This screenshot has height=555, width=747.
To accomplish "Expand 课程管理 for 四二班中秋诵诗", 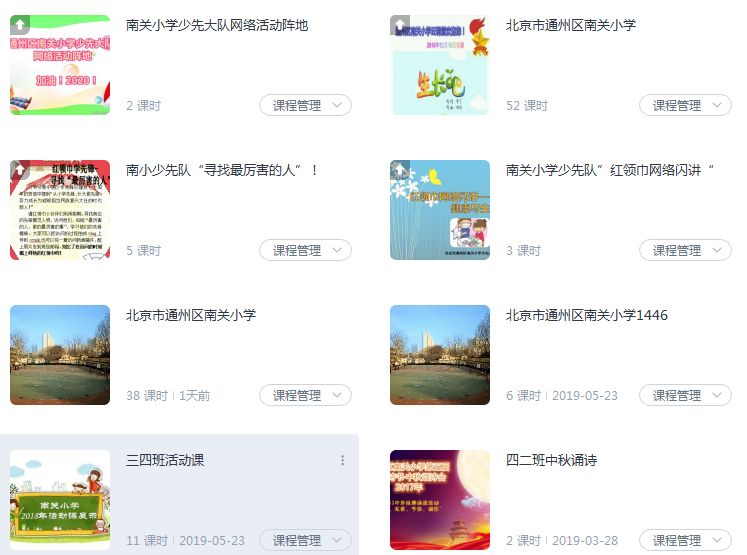I will 685,540.
